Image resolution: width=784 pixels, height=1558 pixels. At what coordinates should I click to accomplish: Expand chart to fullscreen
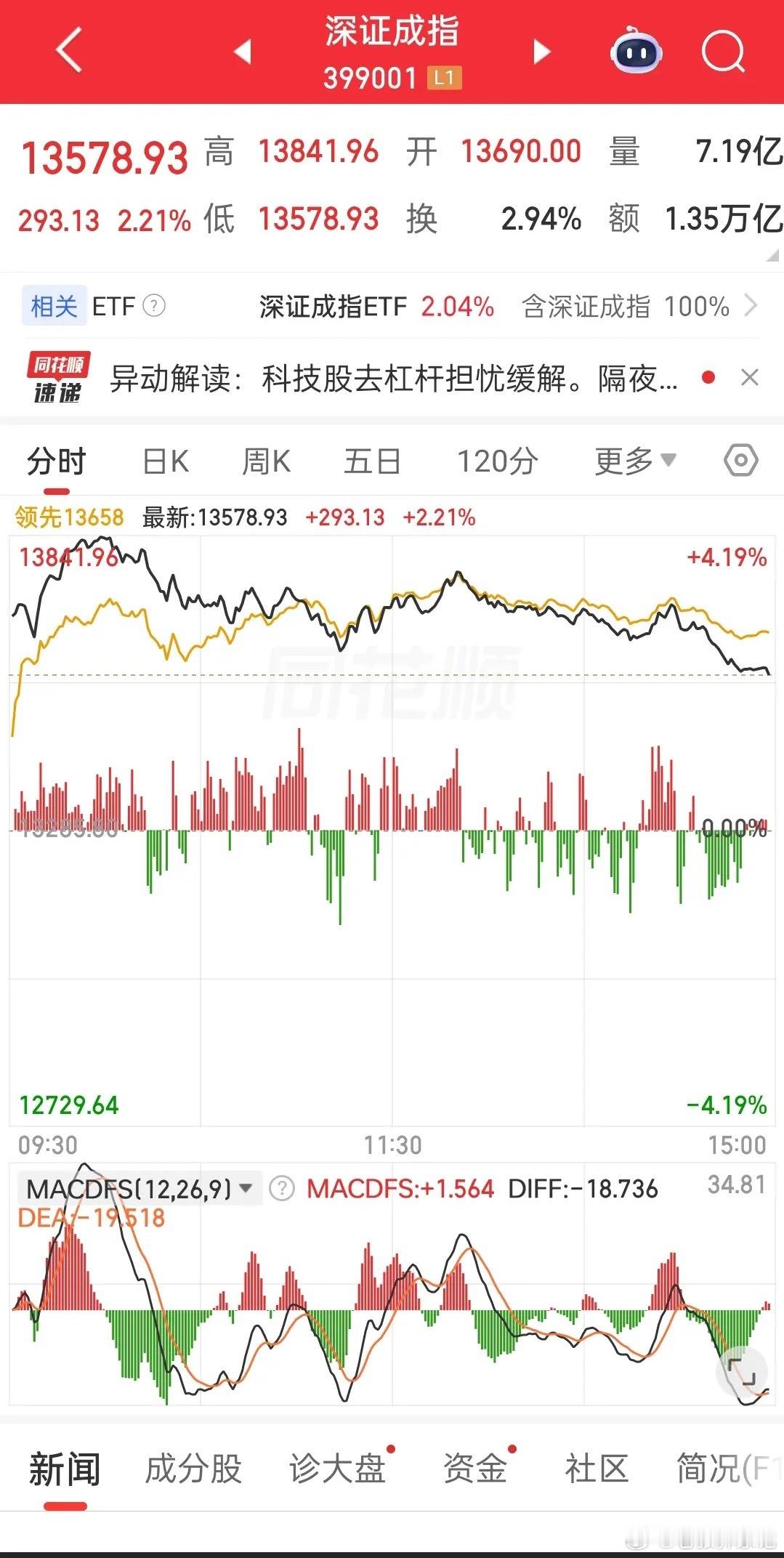(x=742, y=1371)
